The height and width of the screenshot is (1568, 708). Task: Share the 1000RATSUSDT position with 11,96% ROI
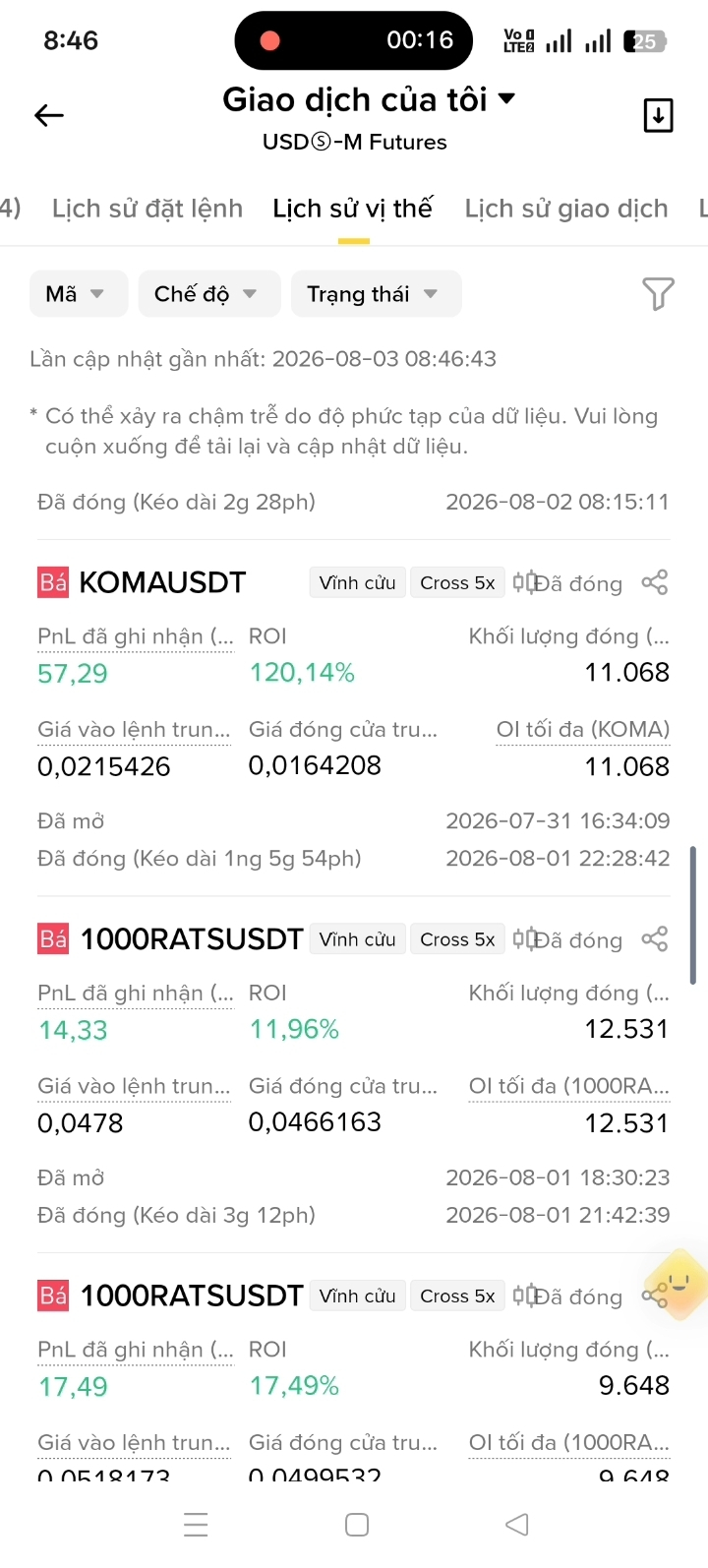tap(655, 939)
